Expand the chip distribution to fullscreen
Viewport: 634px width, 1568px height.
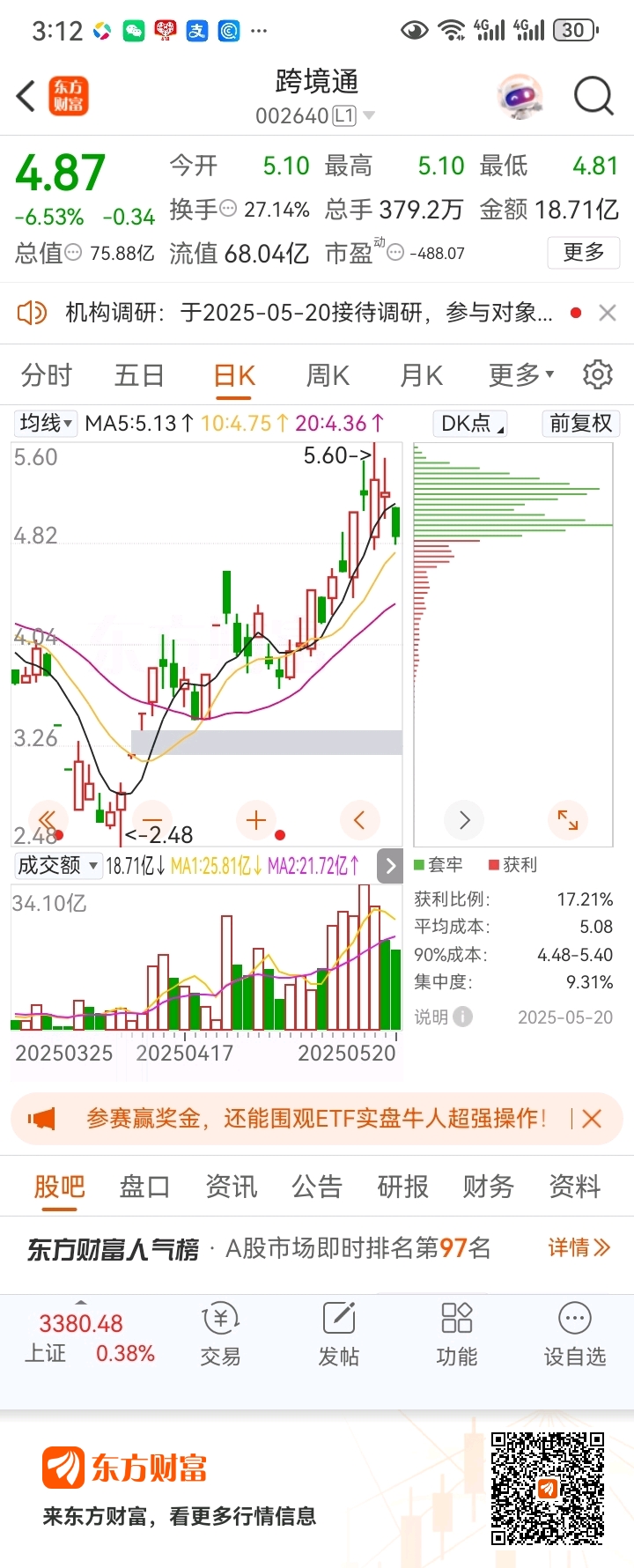point(568,820)
